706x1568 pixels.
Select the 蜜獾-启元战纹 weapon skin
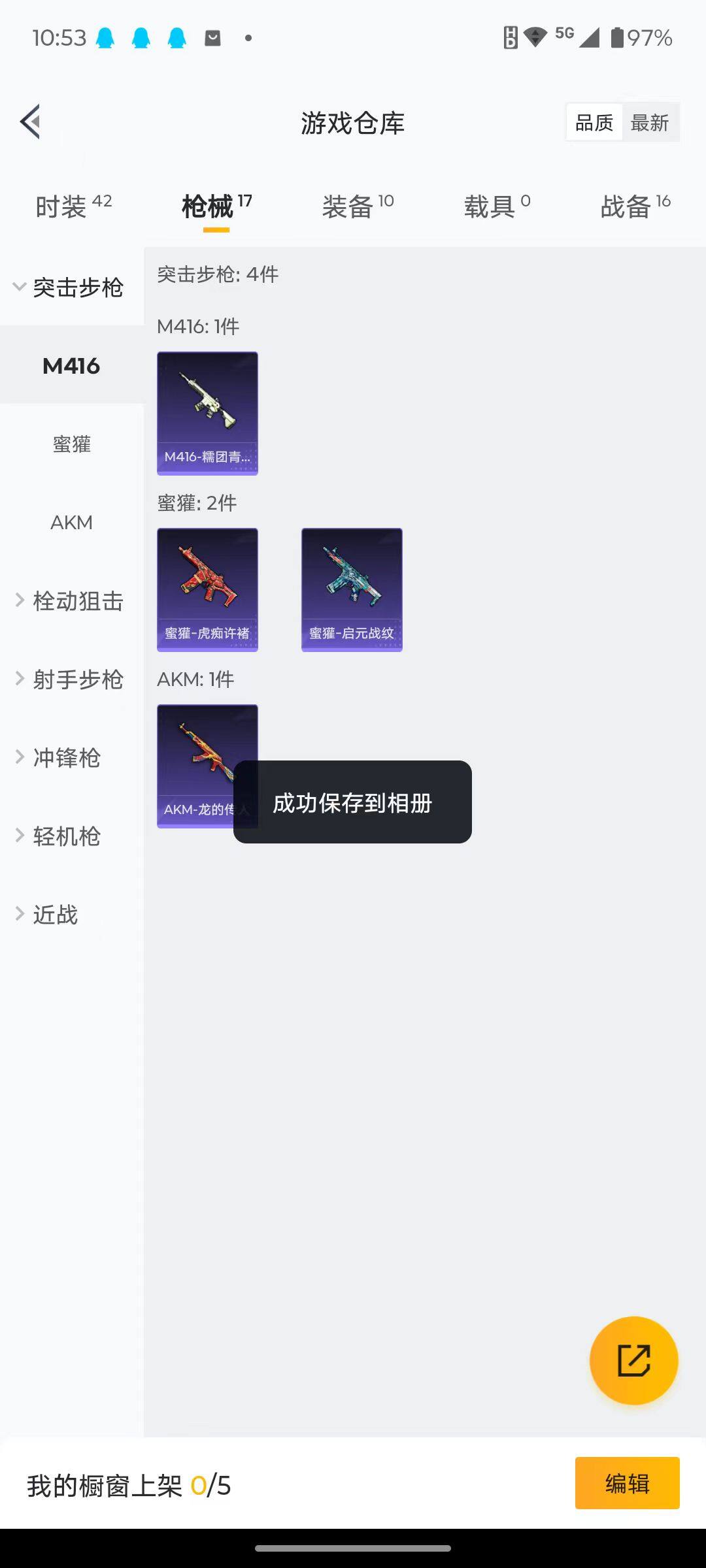[x=351, y=588]
